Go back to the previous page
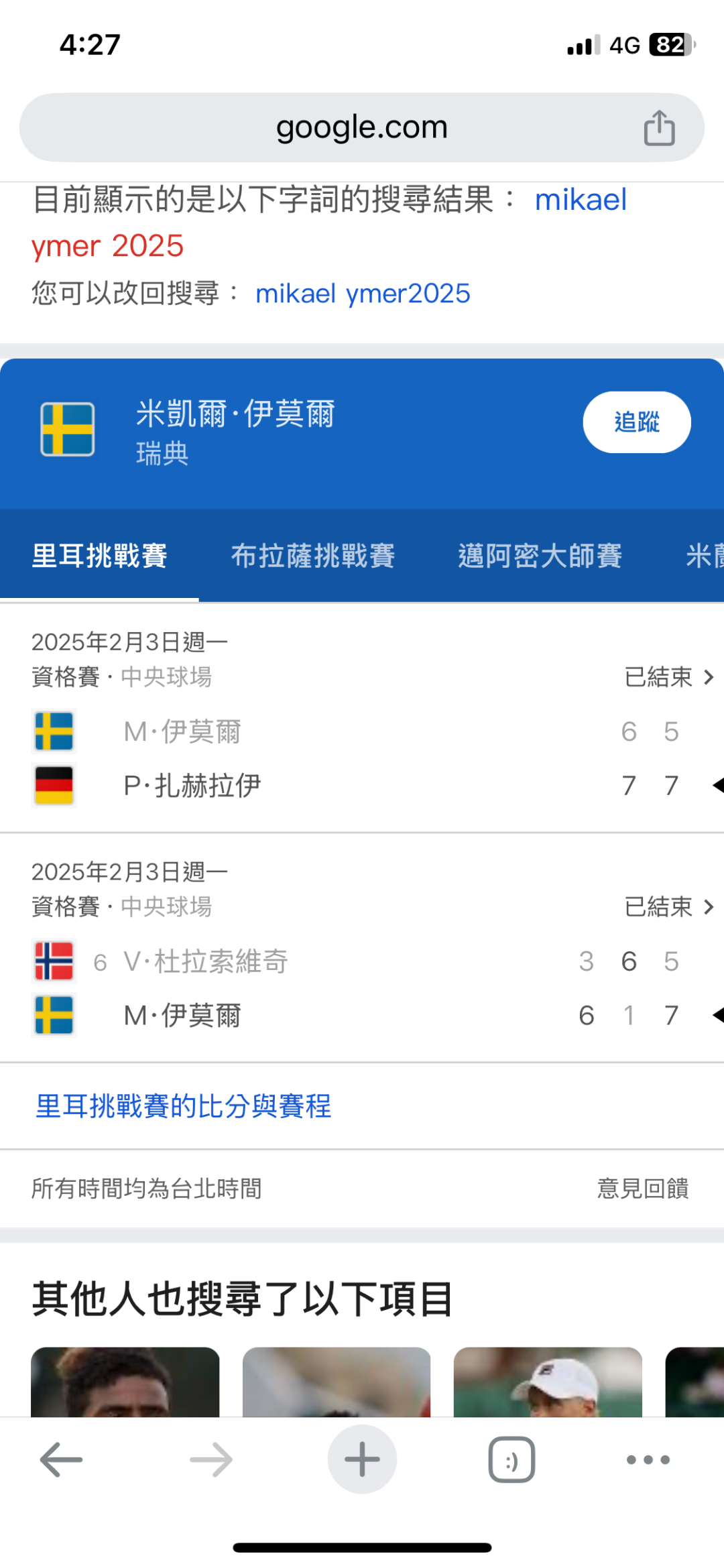 [x=61, y=1459]
